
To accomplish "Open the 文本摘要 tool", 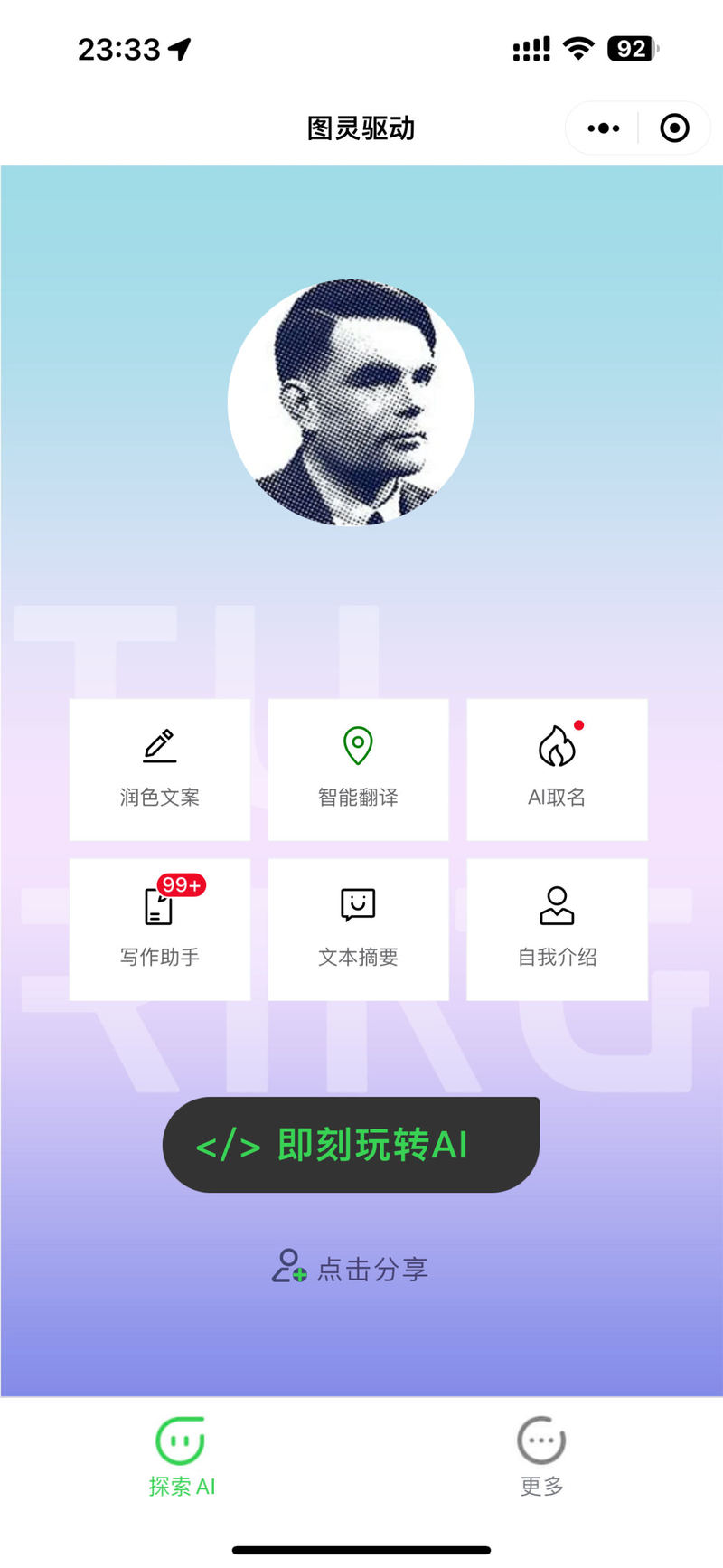I will (359, 930).
